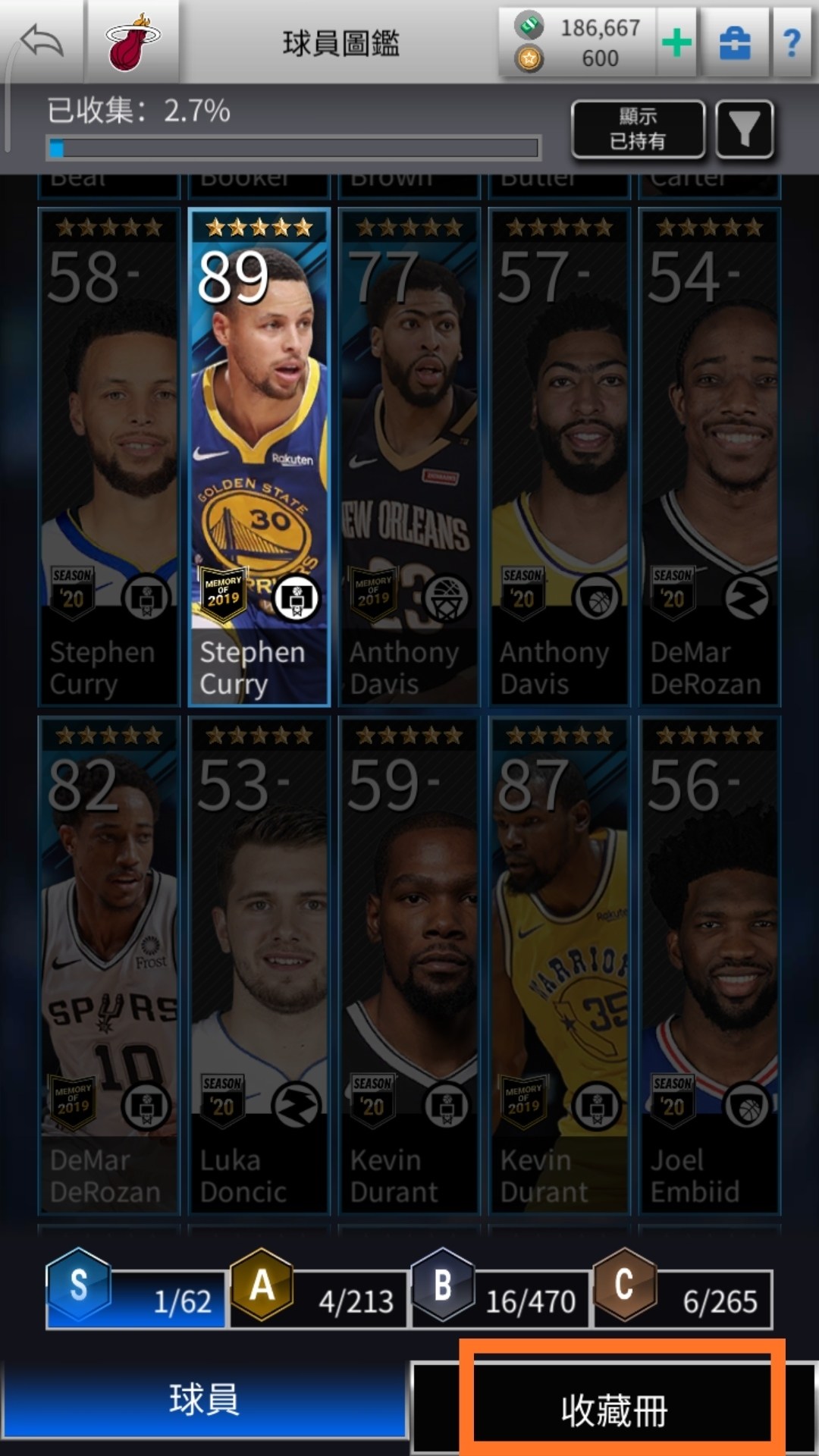Toggle the 顯示已持有 button
Viewport: 819px width, 1456px height.
638,129
